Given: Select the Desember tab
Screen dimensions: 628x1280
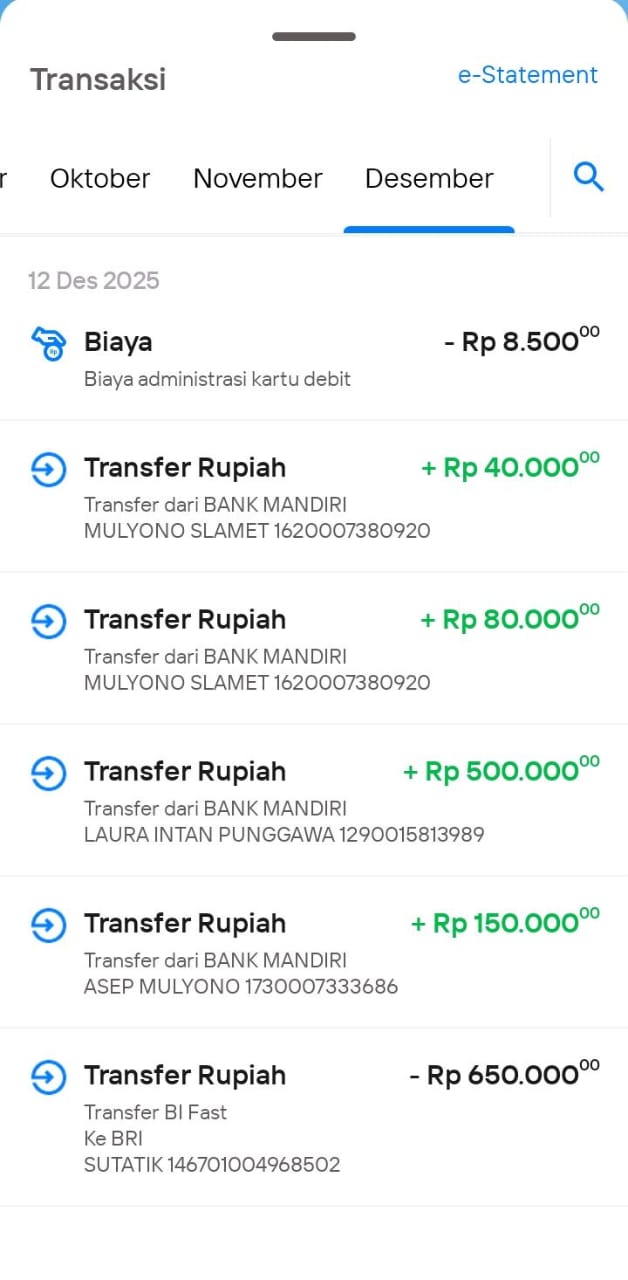Looking at the screenshot, I should click(x=429, y=178).
